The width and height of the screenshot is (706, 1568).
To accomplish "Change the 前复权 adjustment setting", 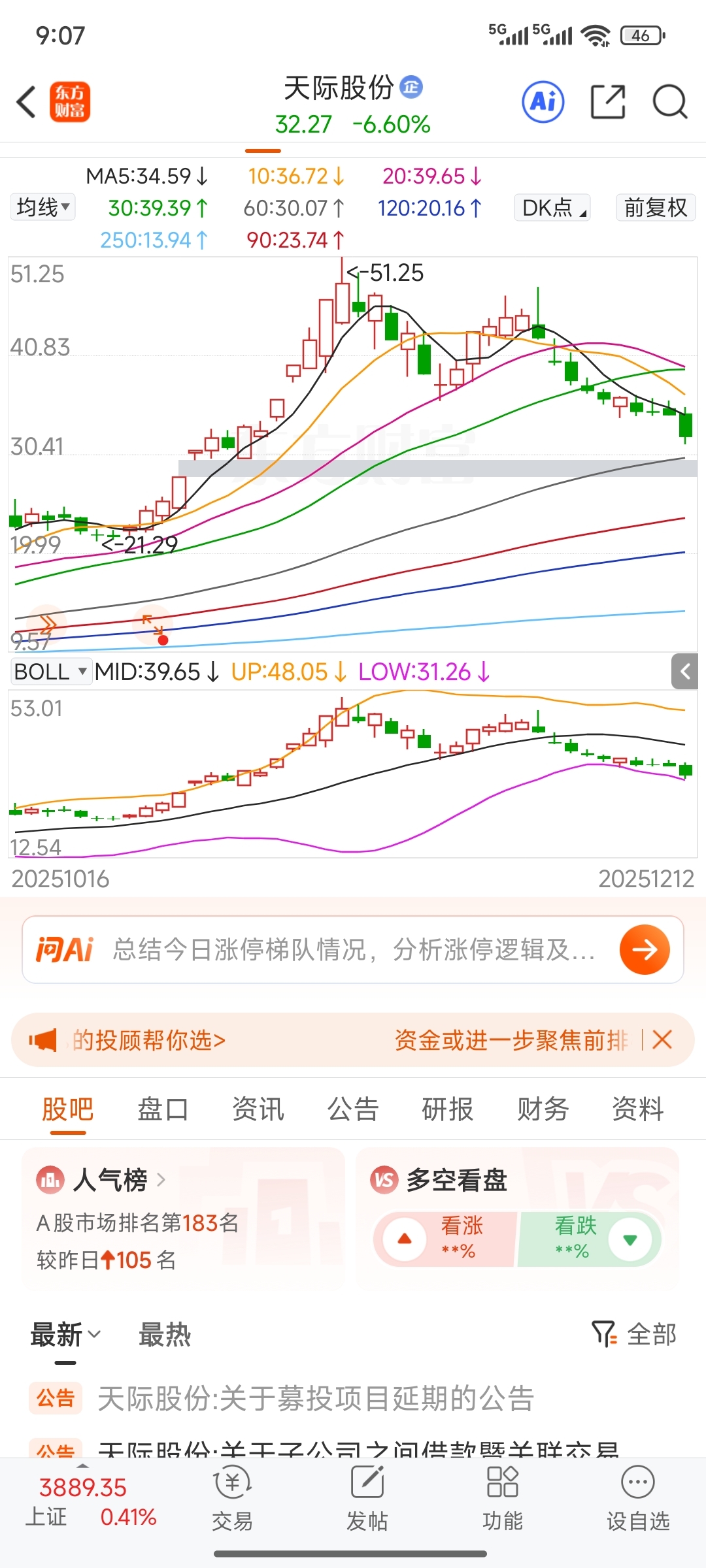I will 655,208.
